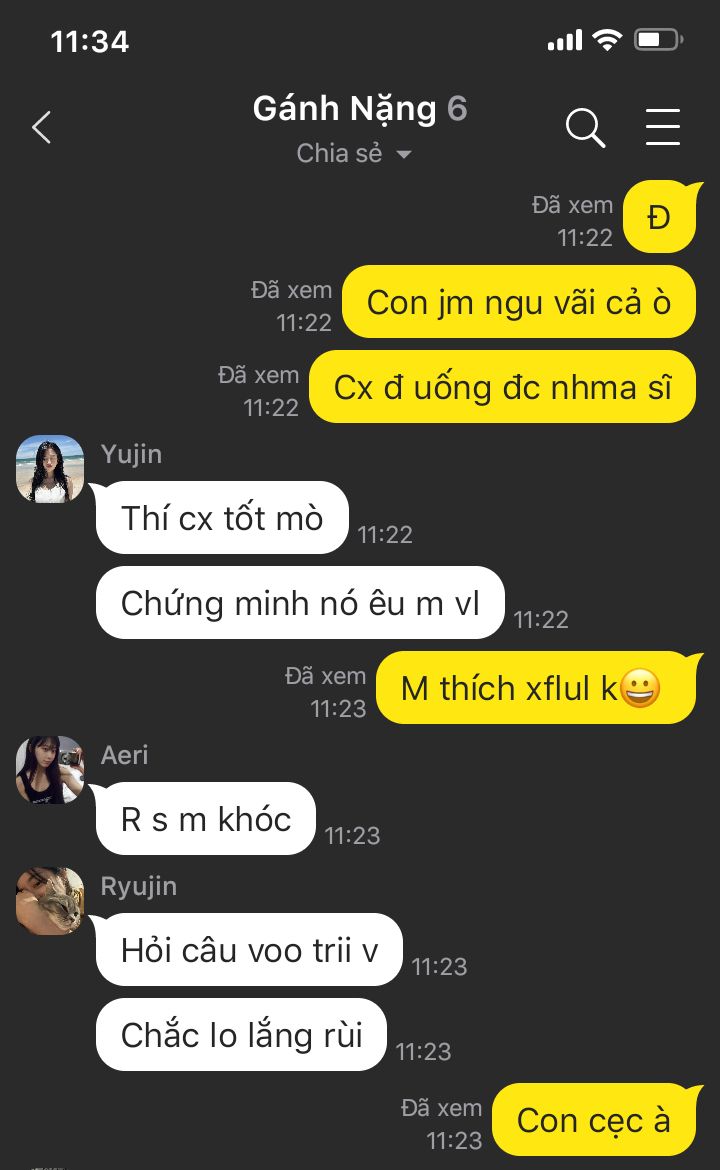Image resolution: width=720 pixels, height=1170 pixels.
Task: Open Aeri's profile picture
Action: tap(50, 770)
